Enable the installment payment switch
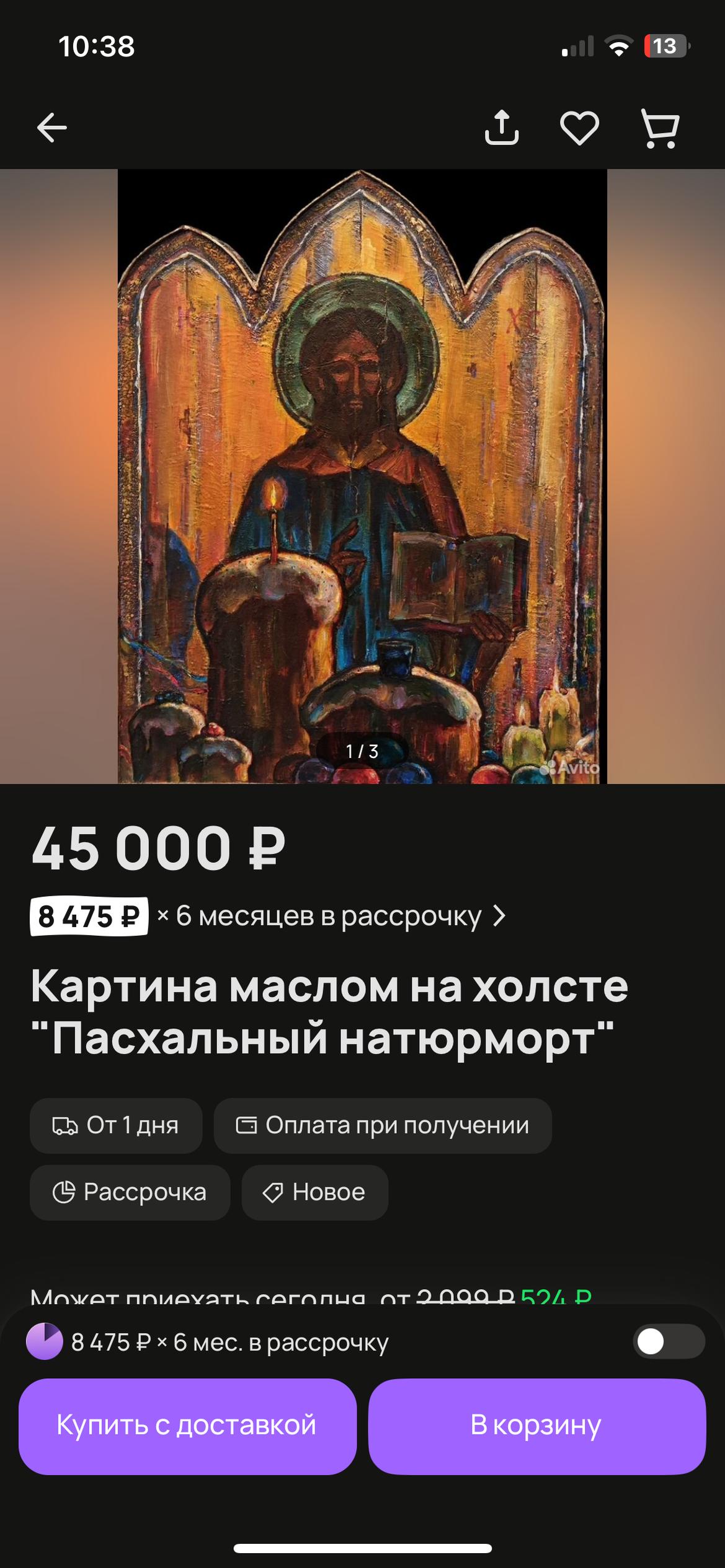Viewport: 725px width, 1568px height. (669, 1341)
